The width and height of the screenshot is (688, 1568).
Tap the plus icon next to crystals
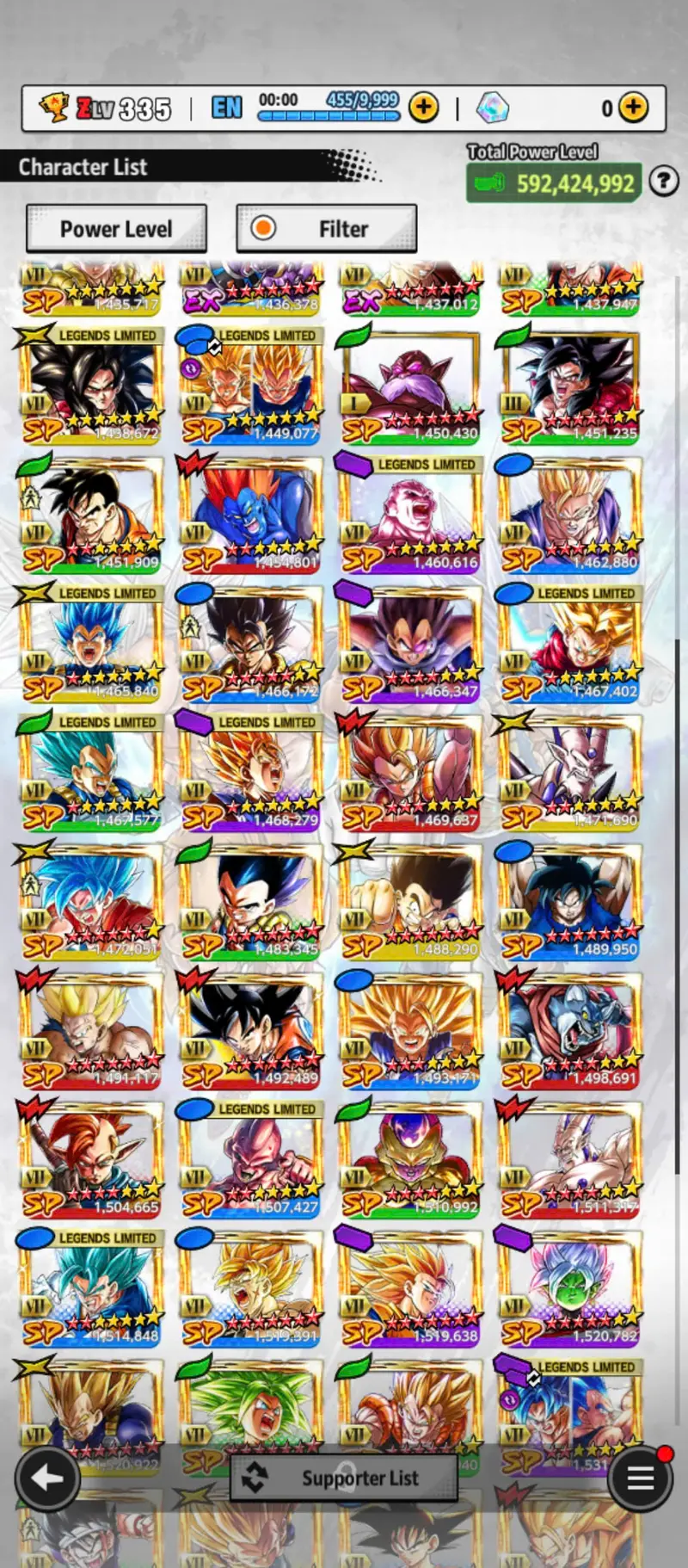[634, 108]
